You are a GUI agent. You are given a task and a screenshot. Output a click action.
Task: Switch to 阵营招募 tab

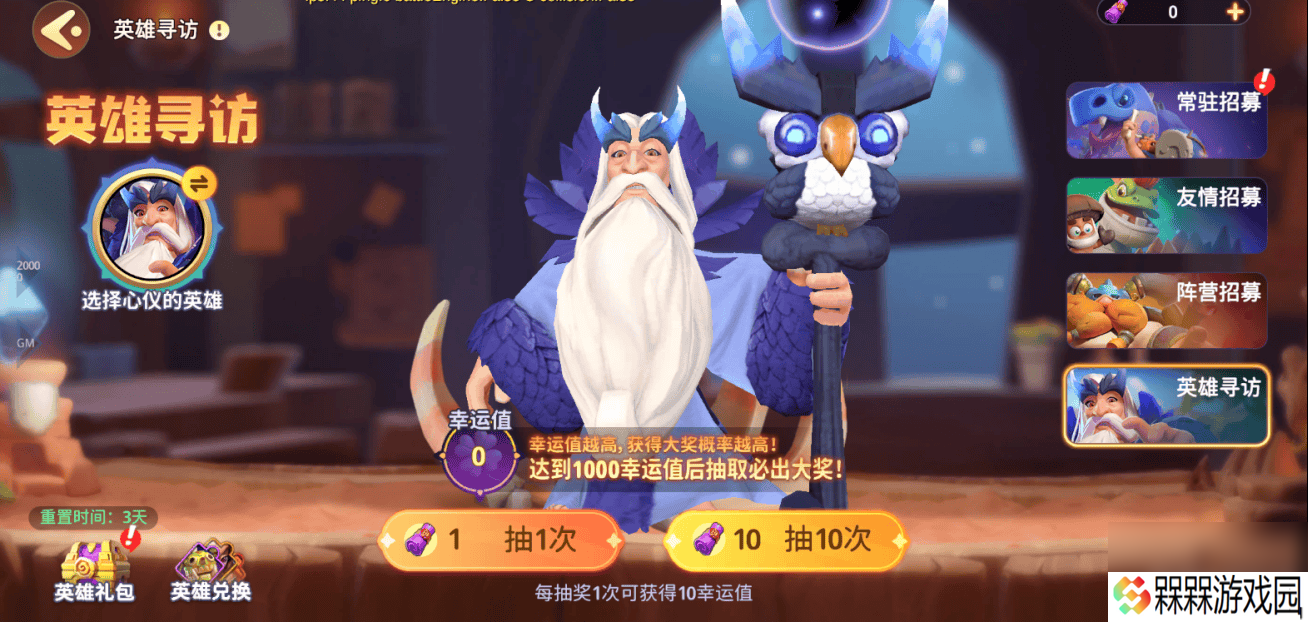click(x=1166, y=310)
